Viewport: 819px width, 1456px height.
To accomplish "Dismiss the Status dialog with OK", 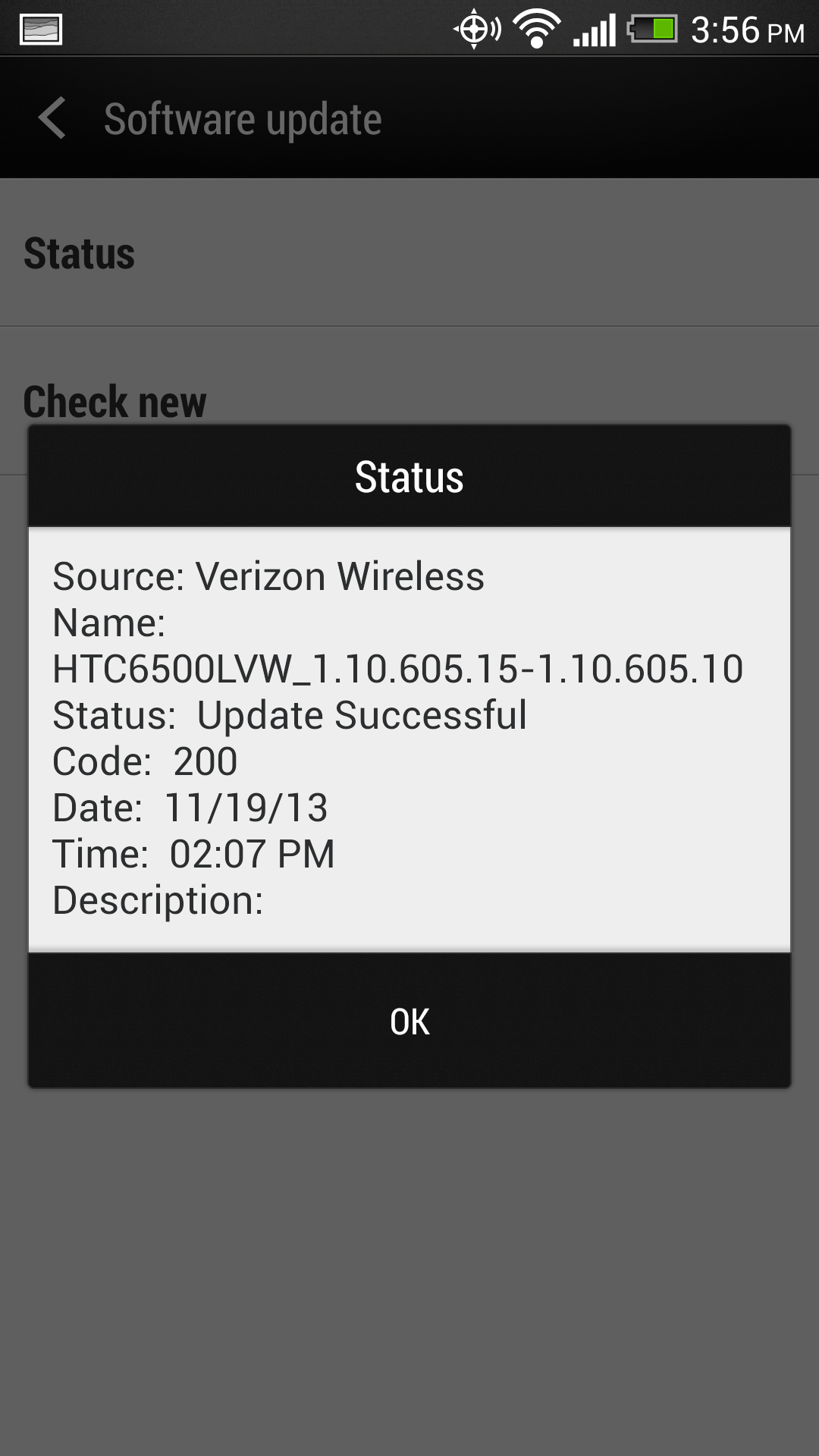I will click(409, 1021).
